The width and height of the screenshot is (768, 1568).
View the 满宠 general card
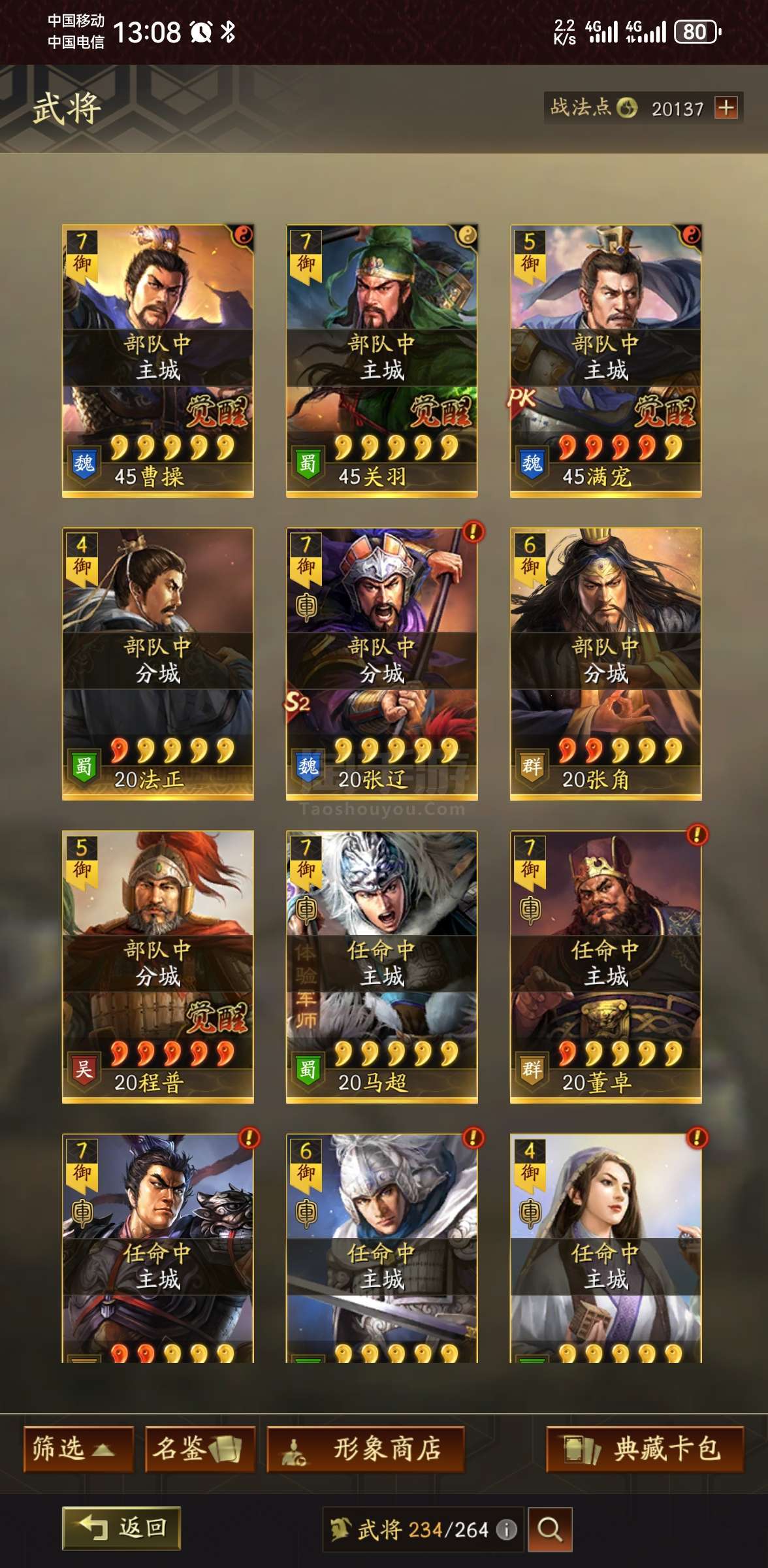point(606,361)
